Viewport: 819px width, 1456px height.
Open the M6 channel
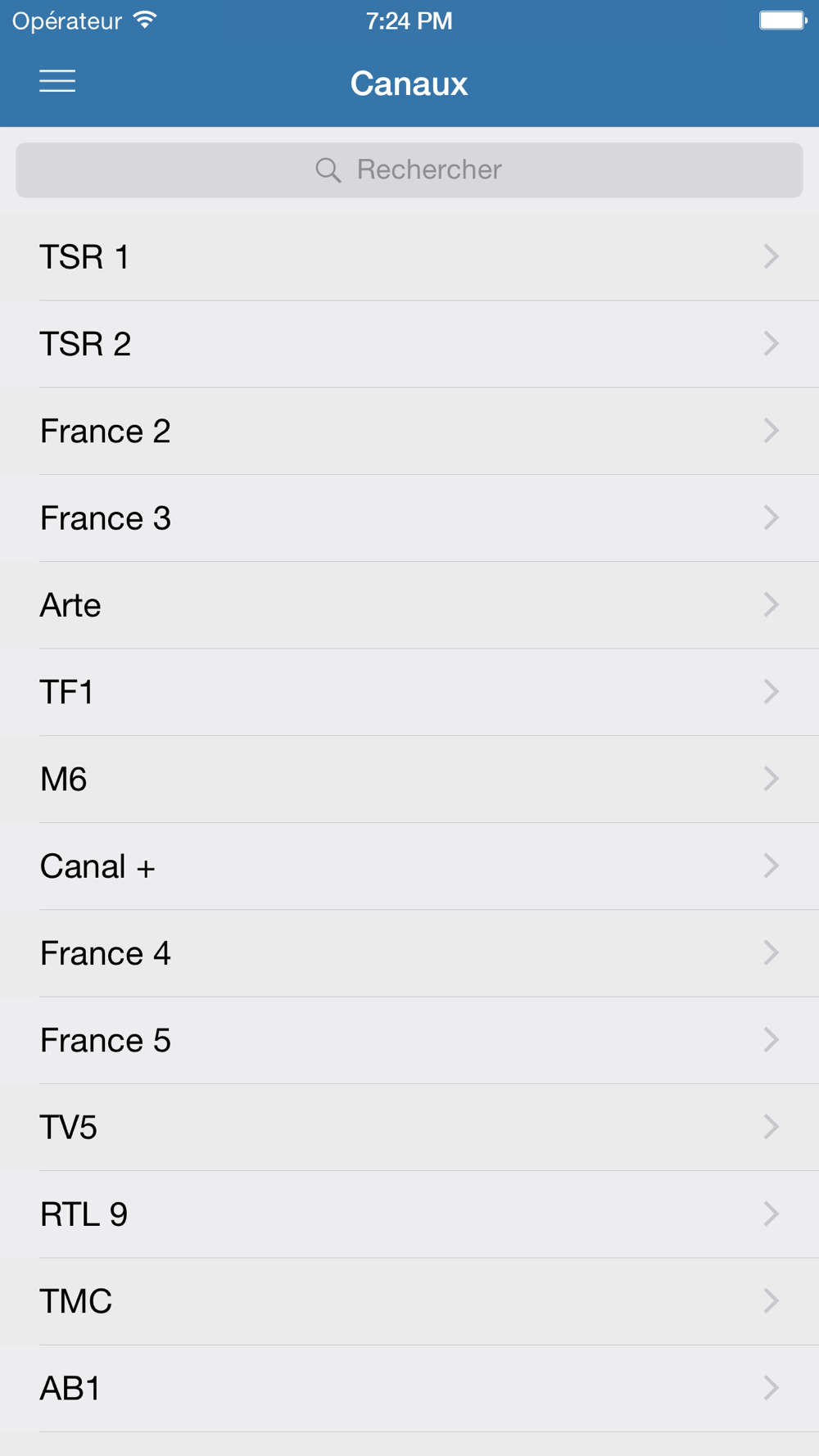click(409, 780)
